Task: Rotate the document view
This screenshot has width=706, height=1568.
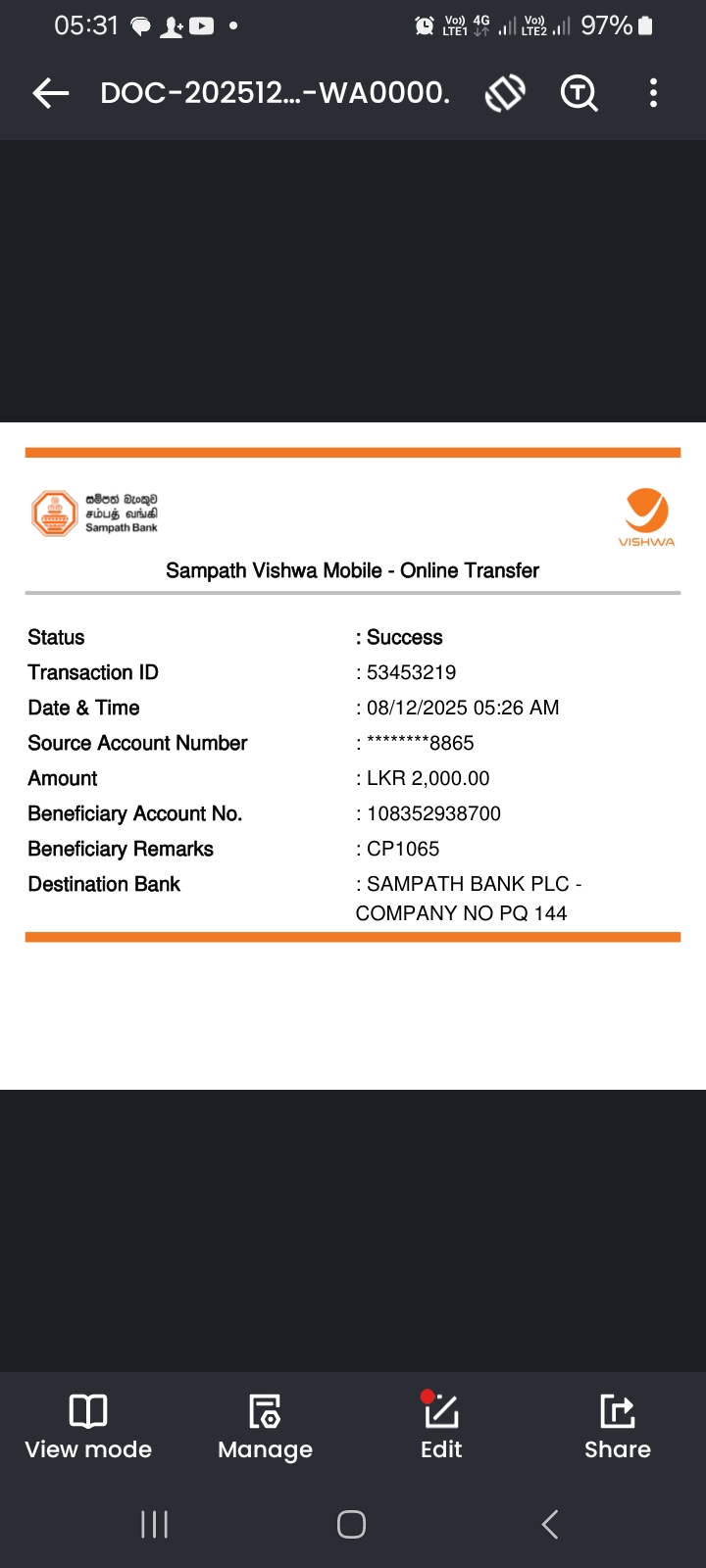Action: point(505,93)
